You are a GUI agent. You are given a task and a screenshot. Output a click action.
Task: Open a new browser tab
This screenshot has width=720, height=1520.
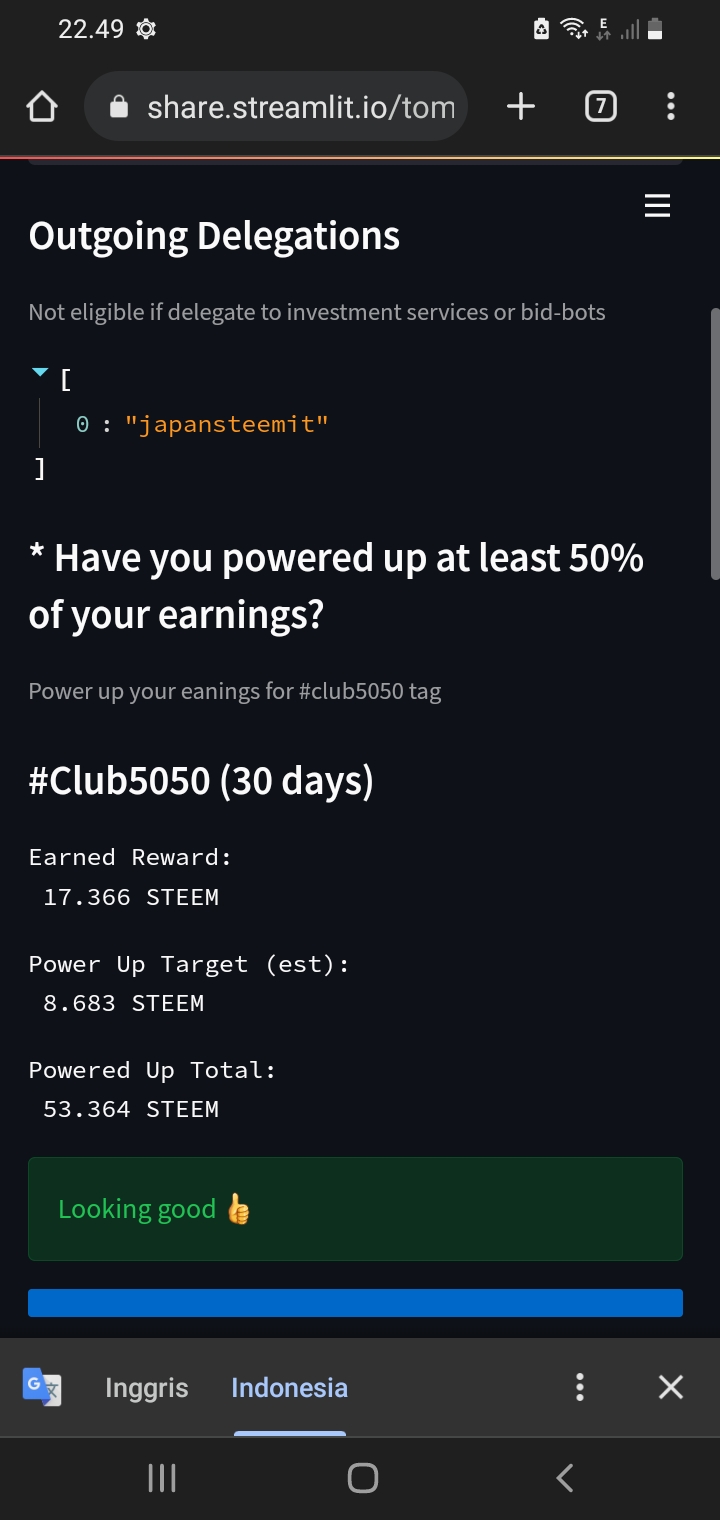[521, 107]
